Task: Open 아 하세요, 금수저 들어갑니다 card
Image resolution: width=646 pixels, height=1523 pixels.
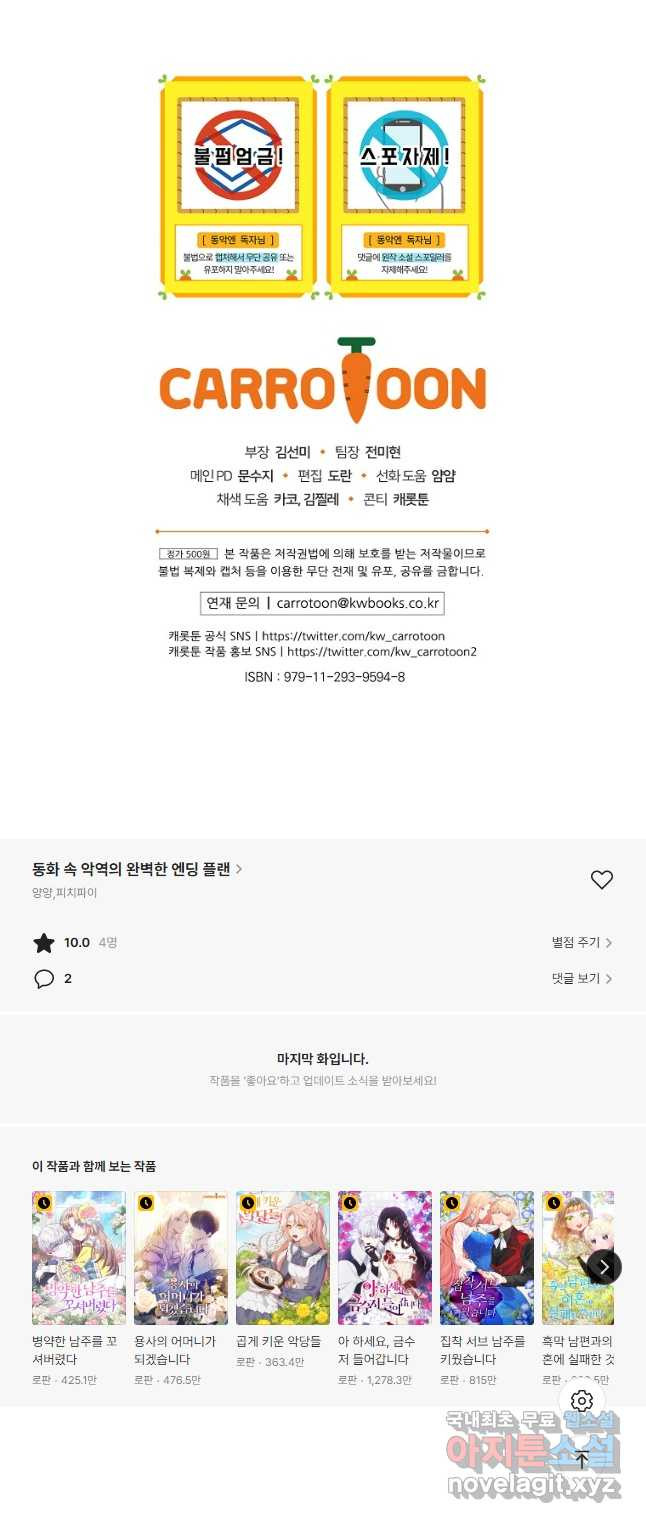Action: point(385,1257)
